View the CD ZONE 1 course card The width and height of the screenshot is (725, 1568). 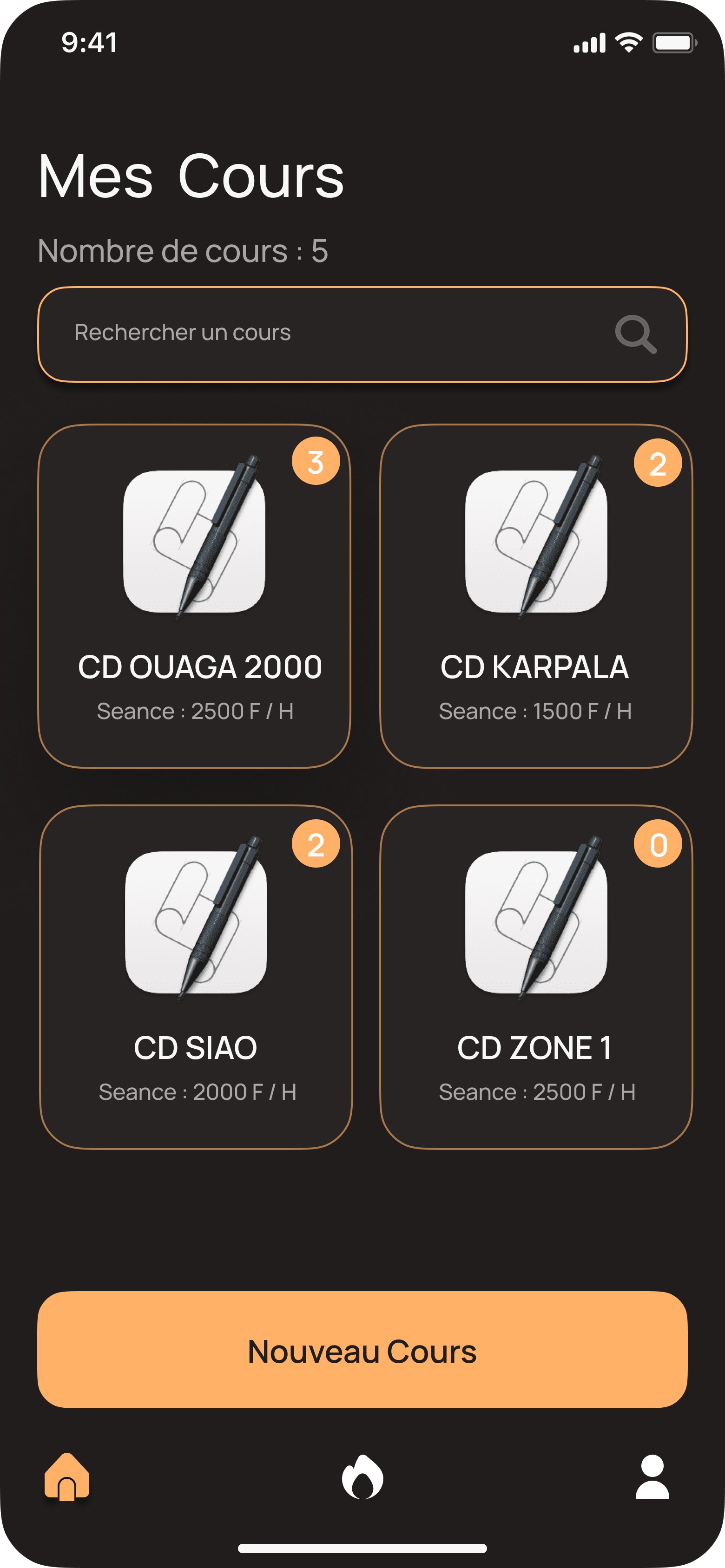point(536,977)
